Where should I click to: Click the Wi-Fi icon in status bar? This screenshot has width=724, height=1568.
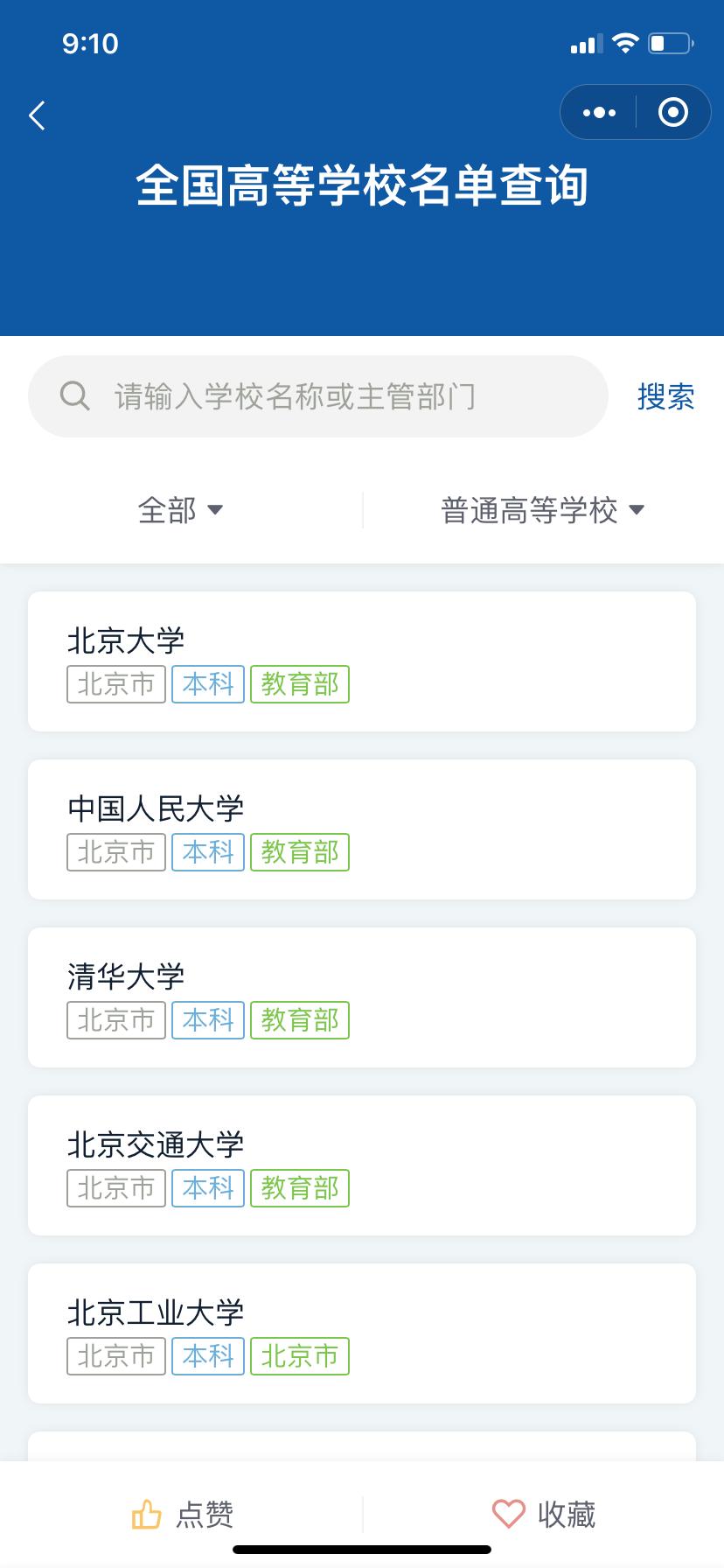click(x=624, y=41)
